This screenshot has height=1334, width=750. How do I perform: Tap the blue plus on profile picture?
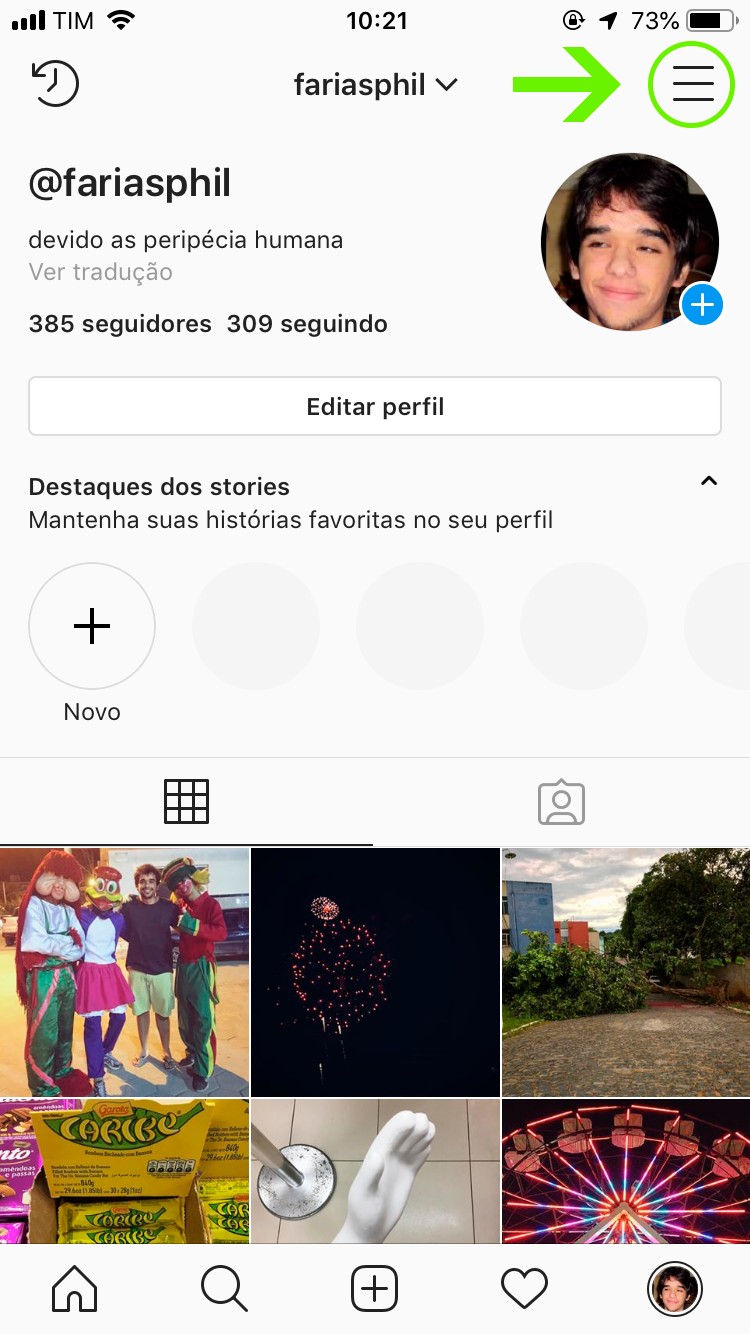click(x=703, y=305)
